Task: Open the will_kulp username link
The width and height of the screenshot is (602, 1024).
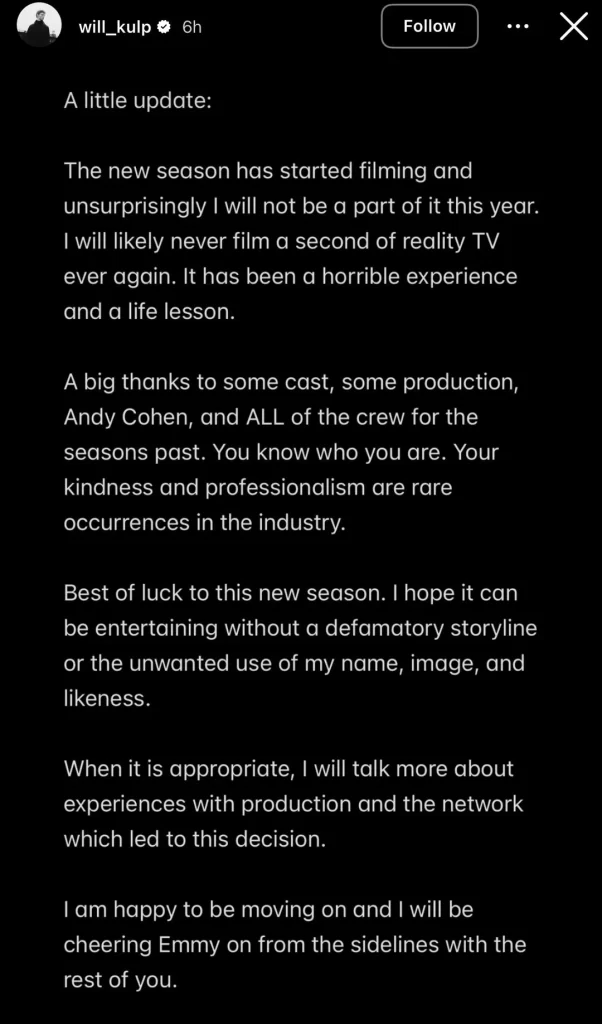Action: (114, 27)
